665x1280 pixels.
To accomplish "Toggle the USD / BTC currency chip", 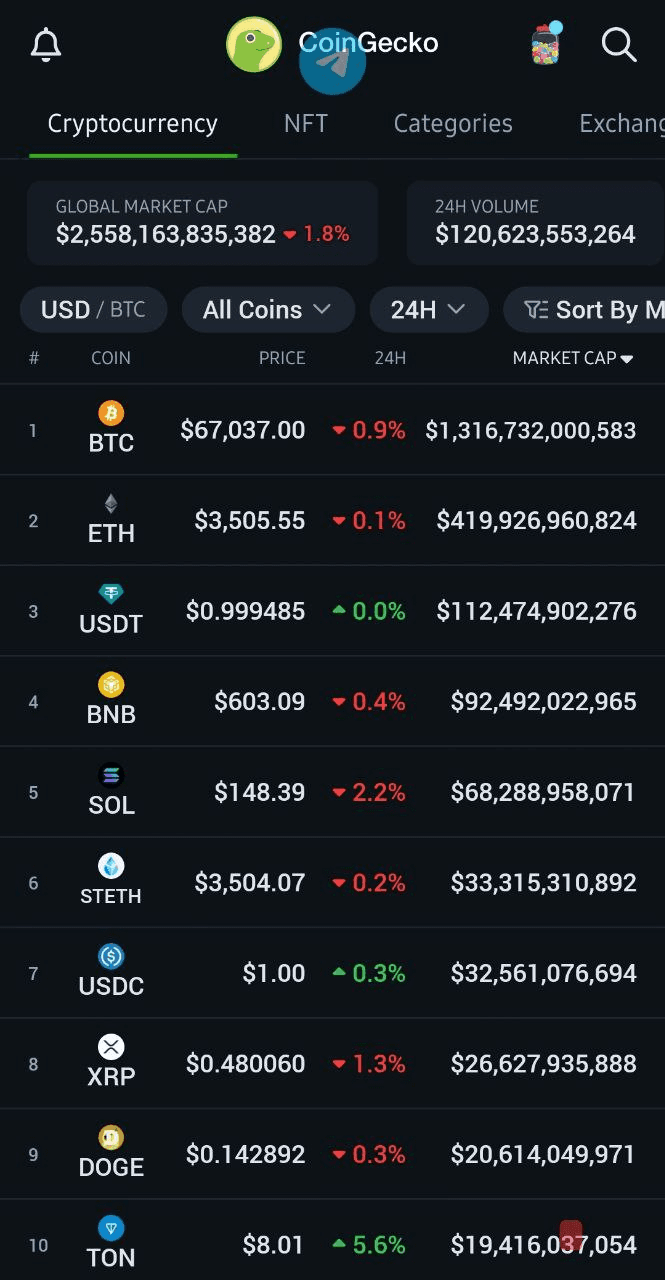I will point(93,310).
